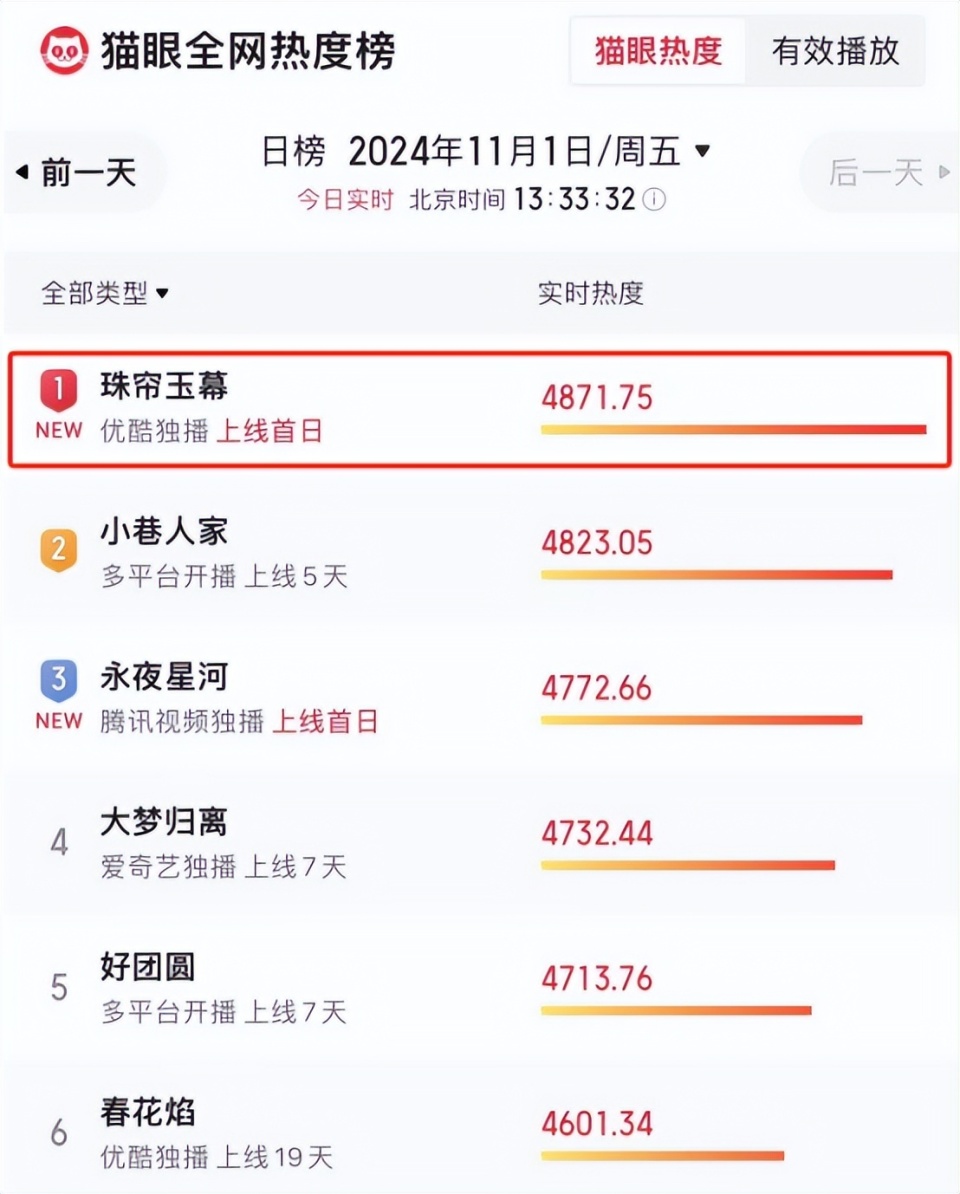
Task: Open the 永夜星河 ranking entry
Action: [x=480, y=698]
